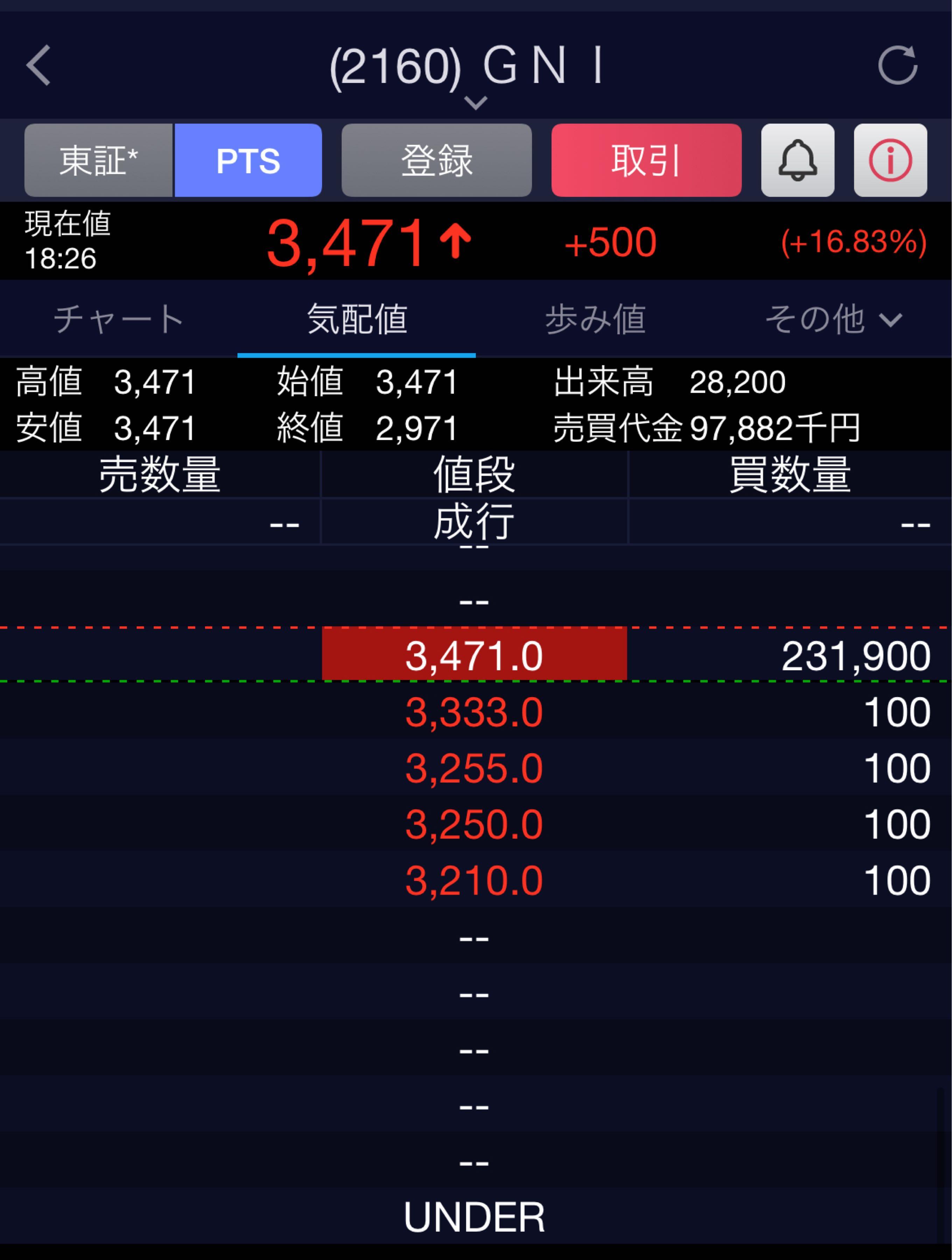This screenshot has height=1260, width=952.
Task: Choose the 3,333.0 bid price row
Action: pos(474,712)
